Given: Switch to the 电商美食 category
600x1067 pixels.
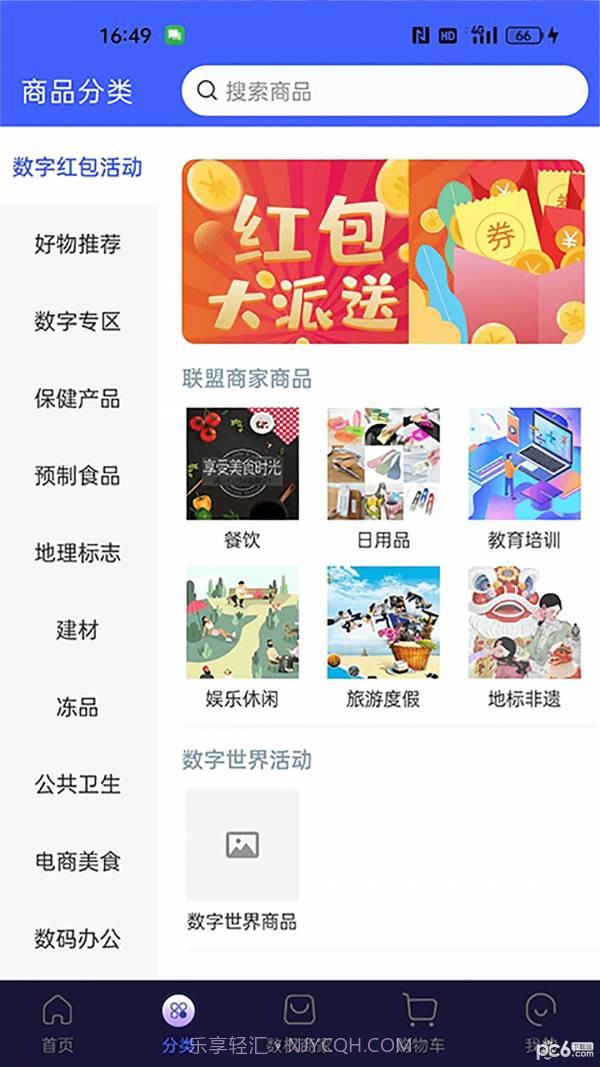Looking at the screenshot, I should coord(78,861).
